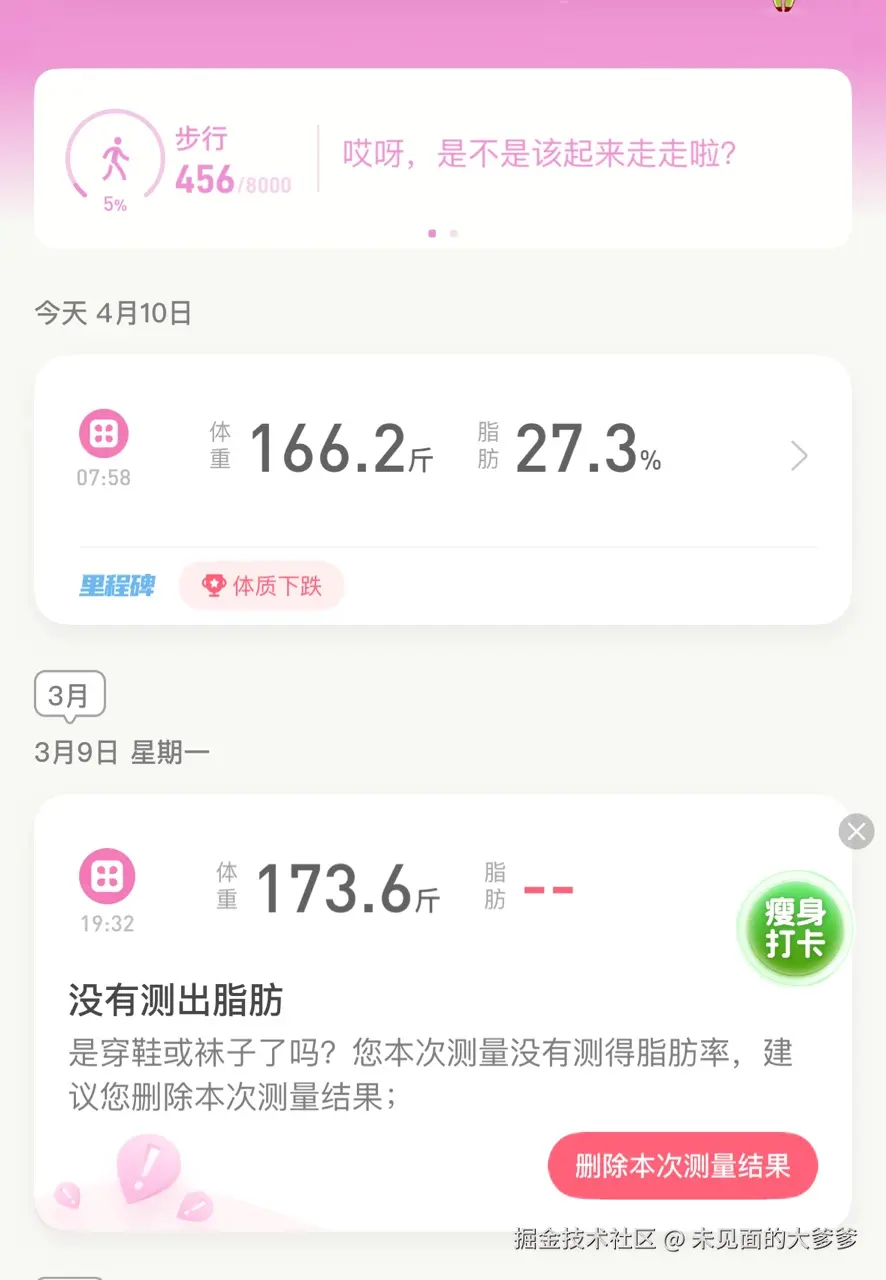Open the 166.2斤 weight value entry
The height and width of the screenshot is (1280, 886).
tap(335, 450)
